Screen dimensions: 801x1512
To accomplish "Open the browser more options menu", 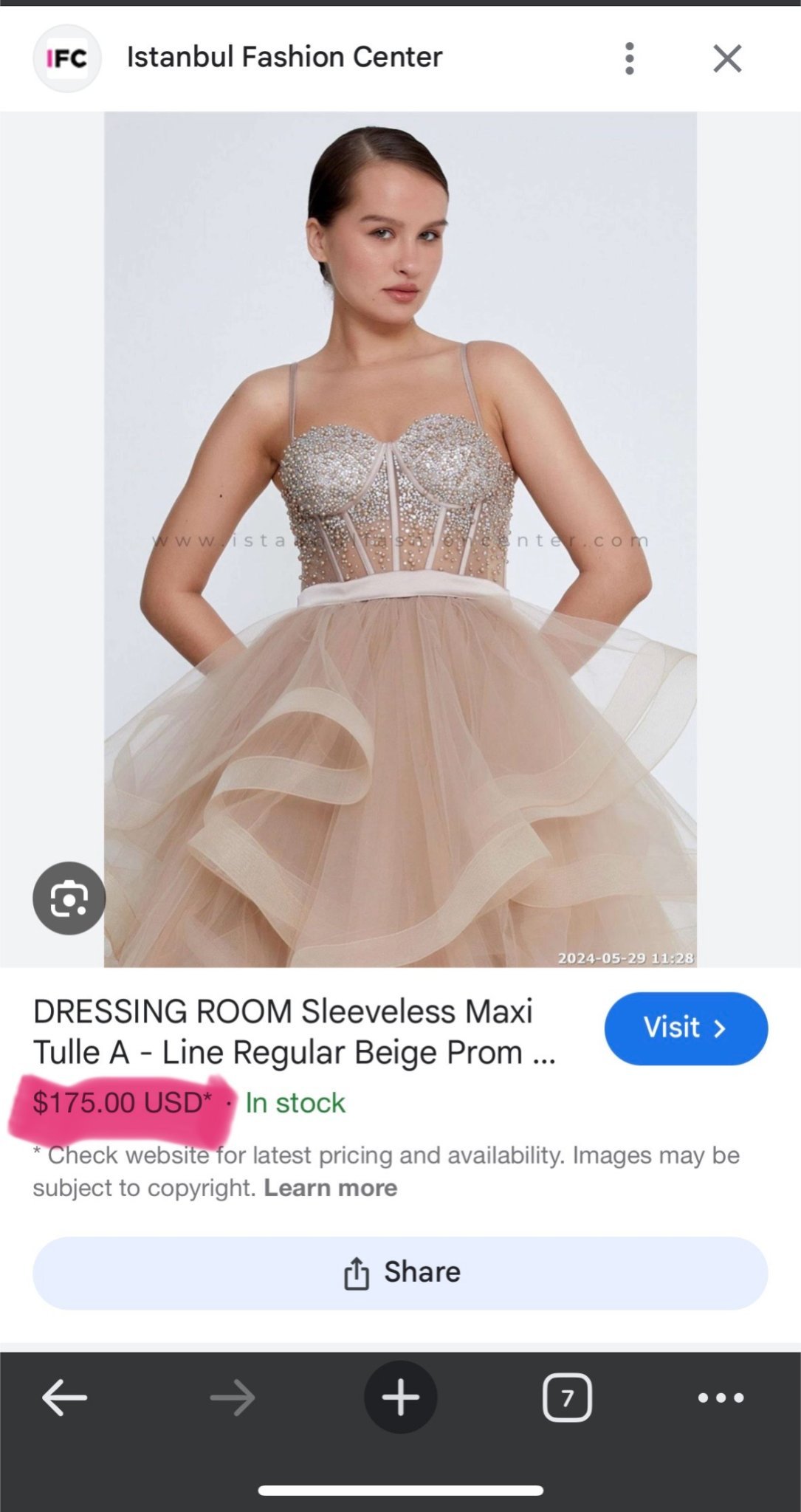I will 721,1398.
